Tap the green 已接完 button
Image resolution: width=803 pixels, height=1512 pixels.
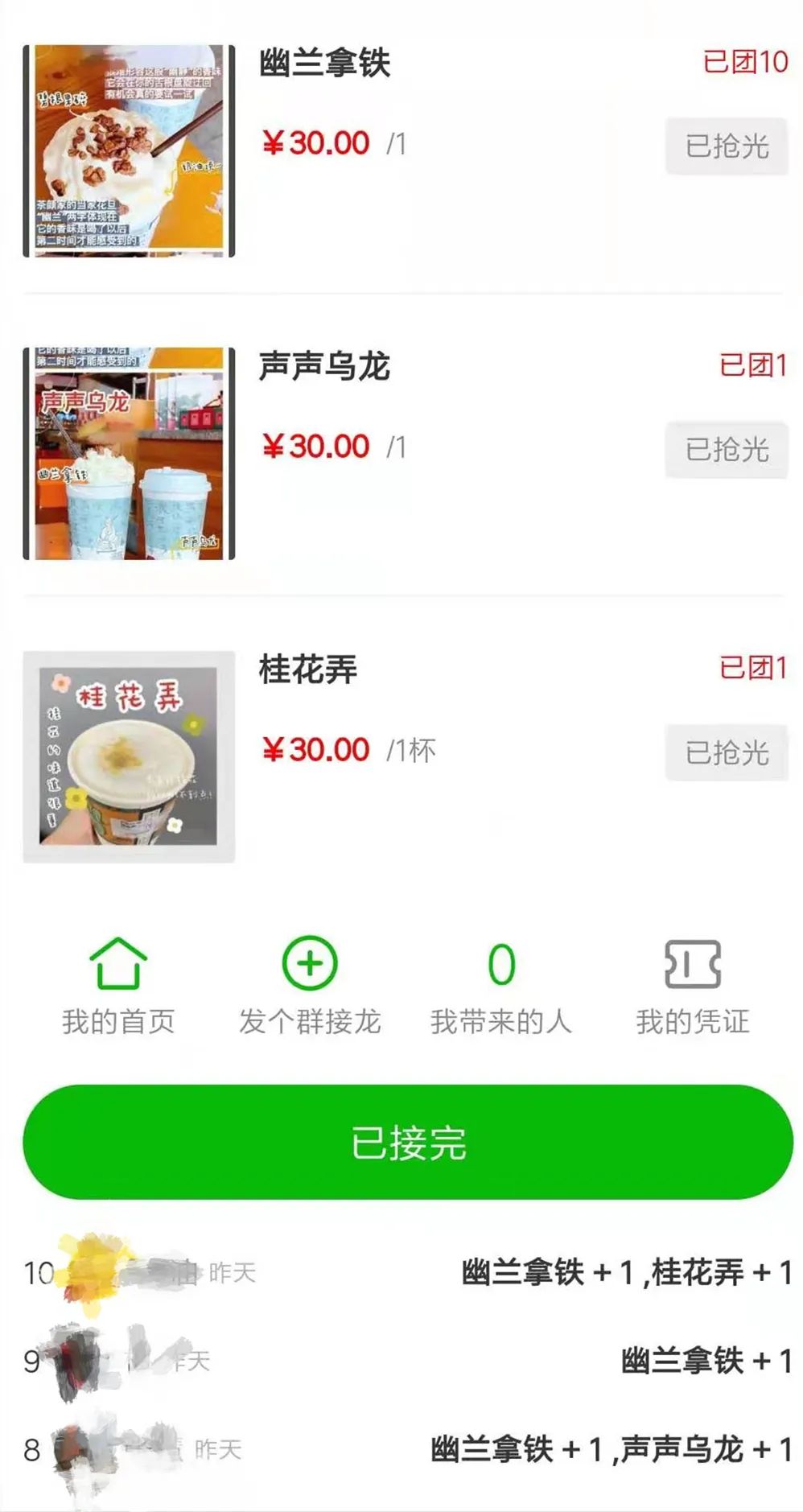(408, 1142)
